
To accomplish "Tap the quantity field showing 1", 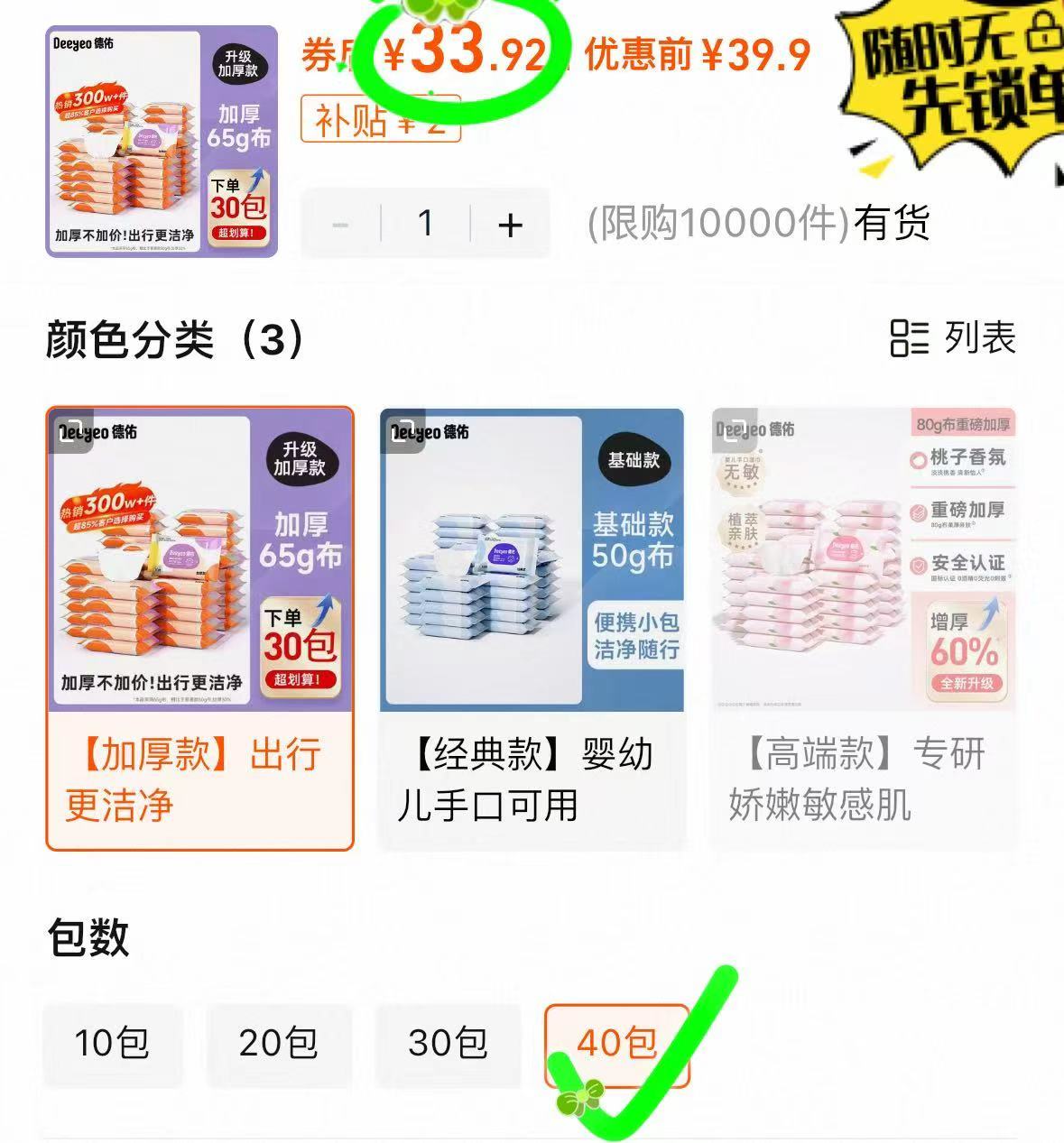I will tap(425, 224).
